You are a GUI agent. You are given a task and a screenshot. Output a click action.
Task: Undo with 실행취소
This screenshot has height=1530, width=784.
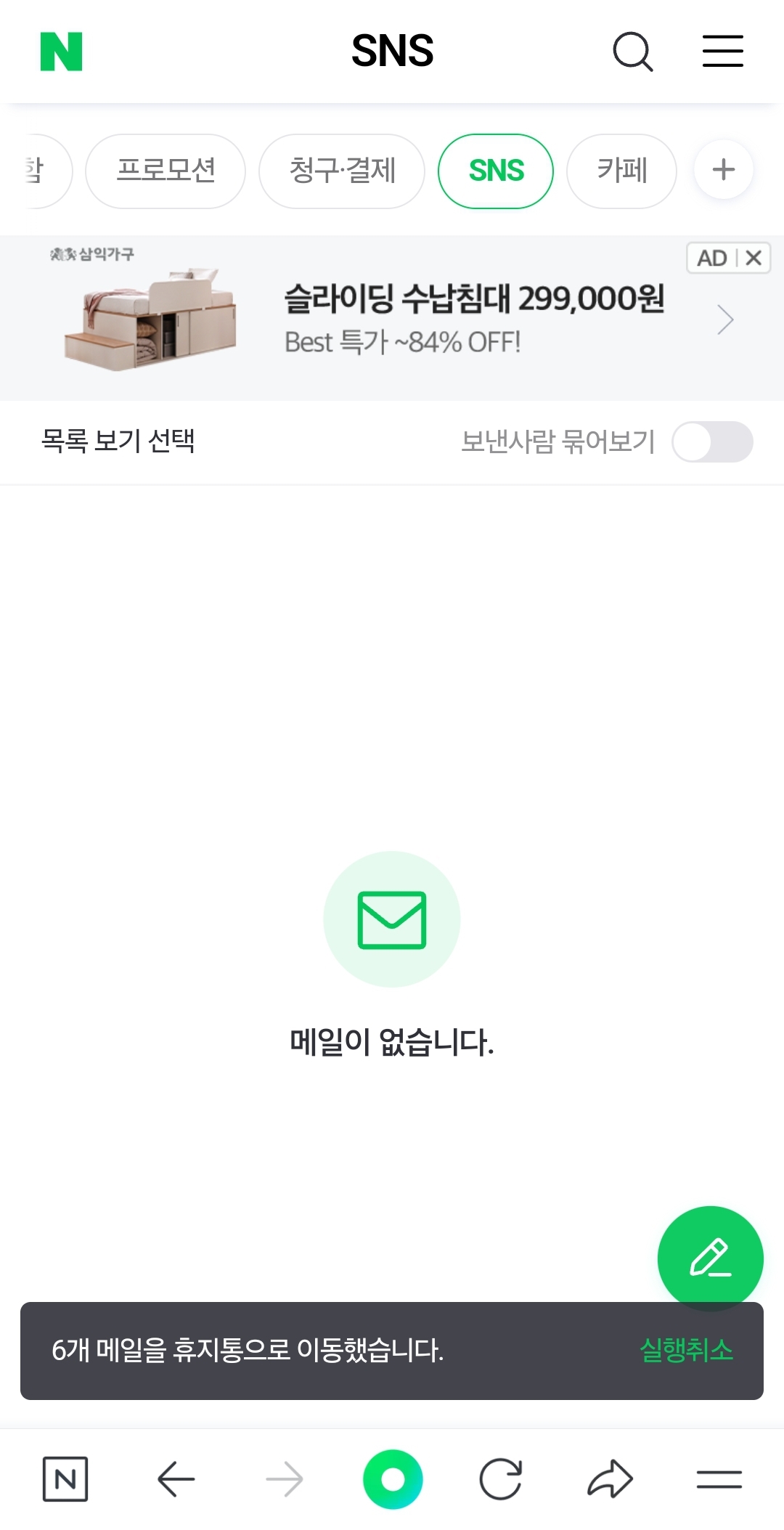point(686,1351)
